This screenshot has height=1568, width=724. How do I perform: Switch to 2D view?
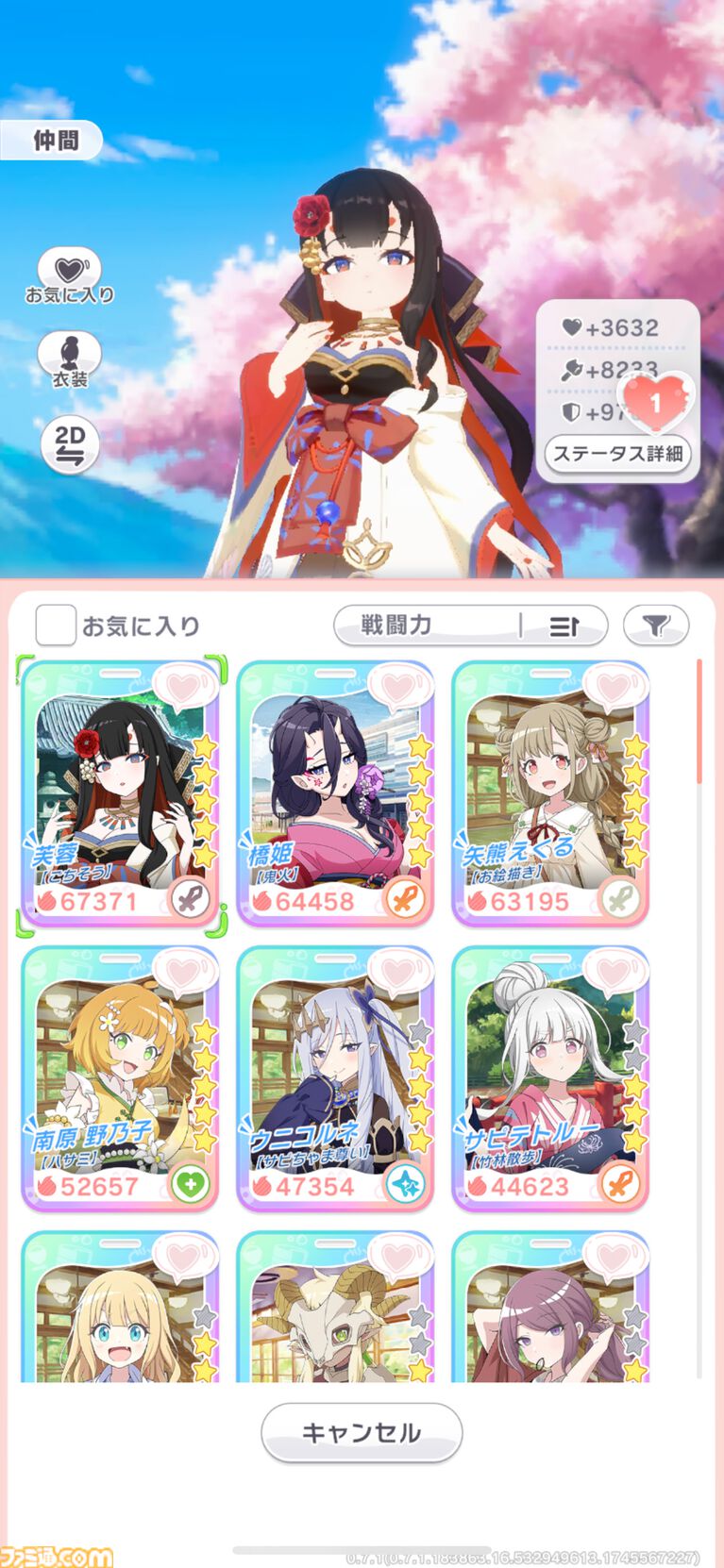click(x=70, y=443)
